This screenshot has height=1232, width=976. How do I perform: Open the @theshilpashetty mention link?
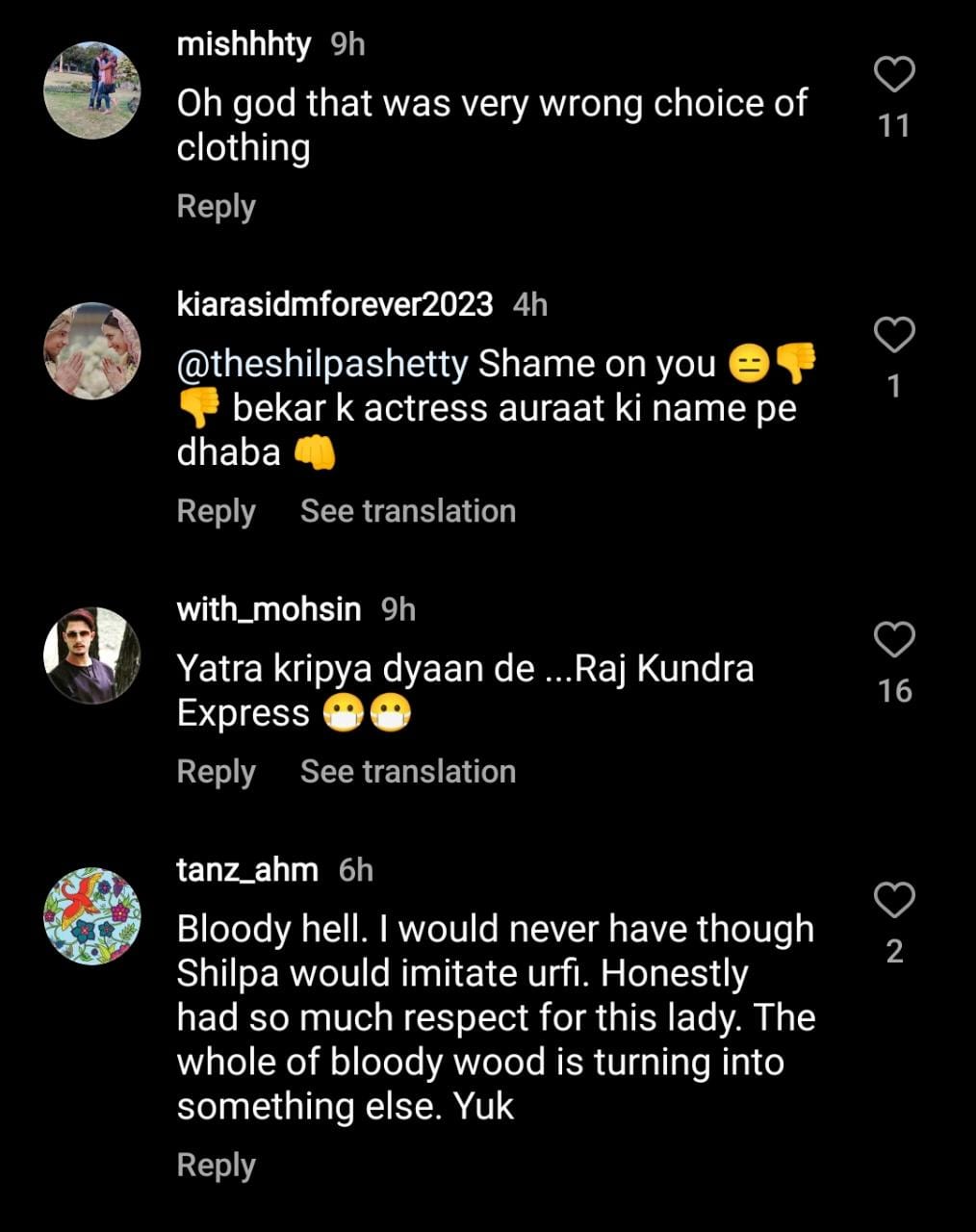322,364
